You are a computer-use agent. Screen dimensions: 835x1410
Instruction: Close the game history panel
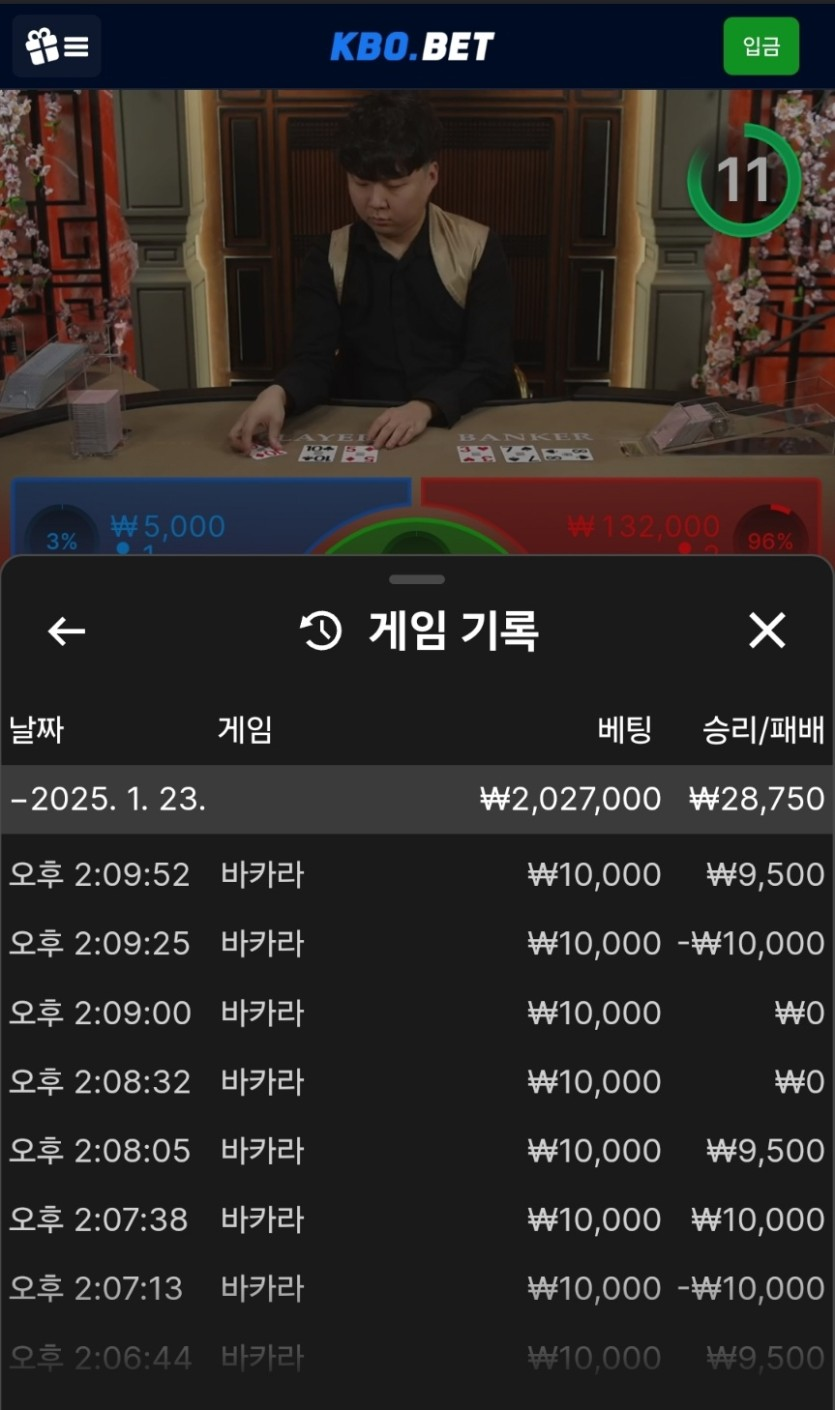[x=767, y=631]
